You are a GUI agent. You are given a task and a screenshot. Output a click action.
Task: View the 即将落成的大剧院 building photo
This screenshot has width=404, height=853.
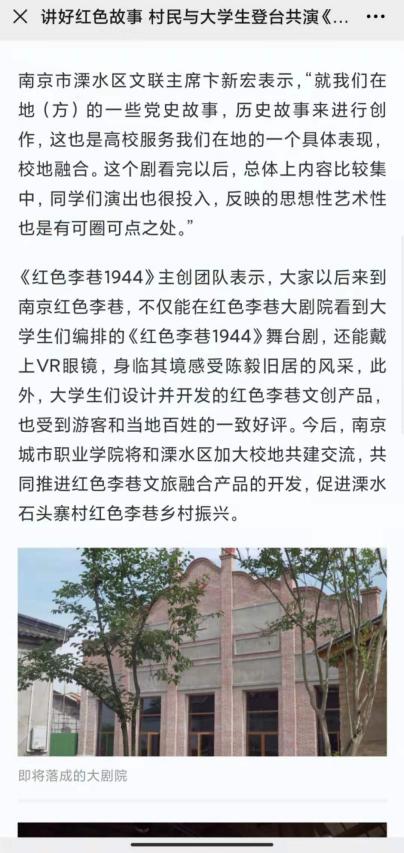(x=202, y=652)
